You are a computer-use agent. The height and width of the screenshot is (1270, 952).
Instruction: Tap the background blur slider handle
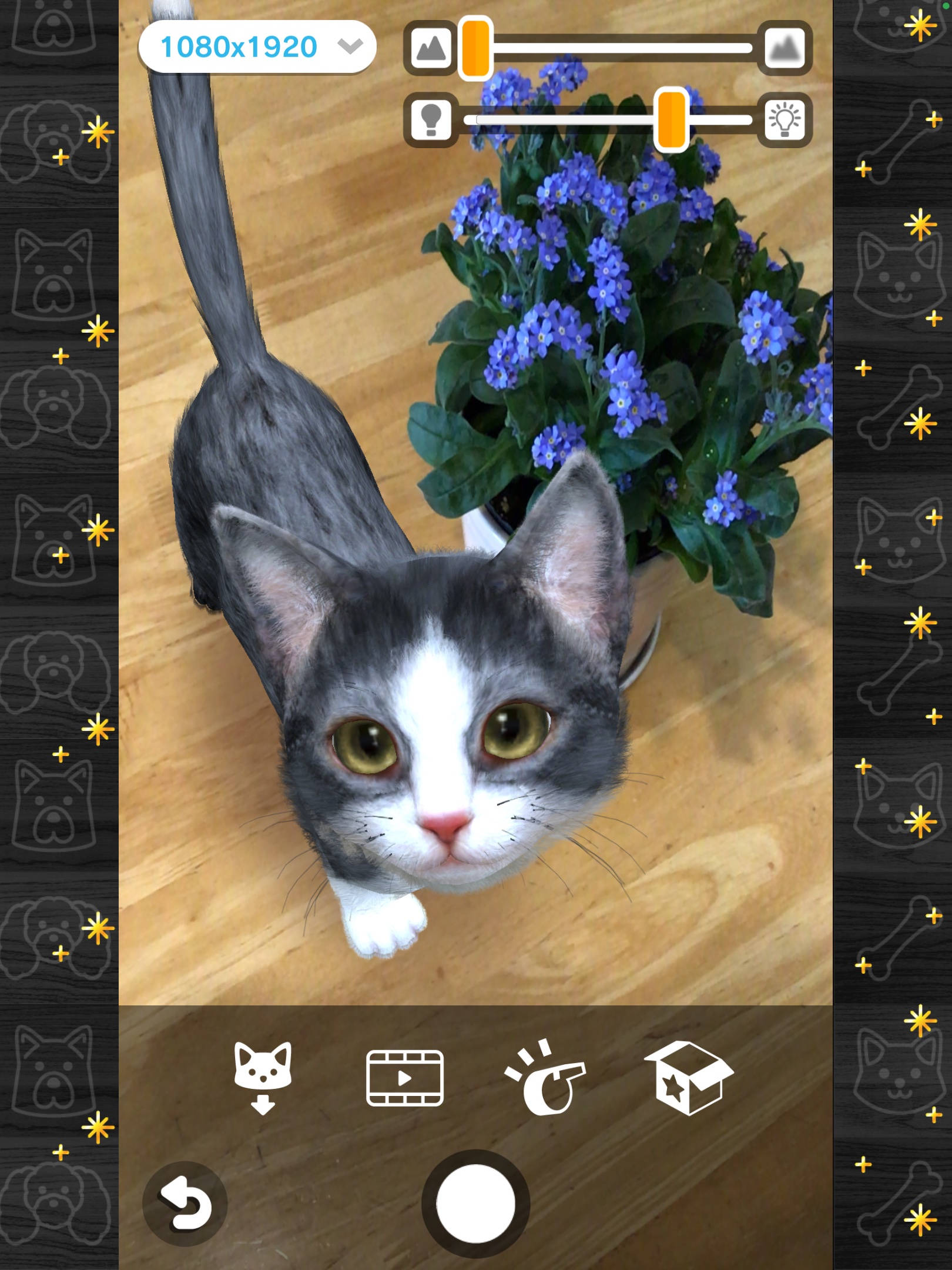point(475,48)
